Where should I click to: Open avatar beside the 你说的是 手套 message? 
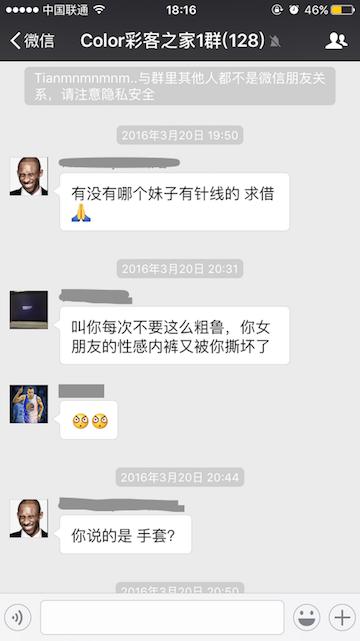(29, 518)
